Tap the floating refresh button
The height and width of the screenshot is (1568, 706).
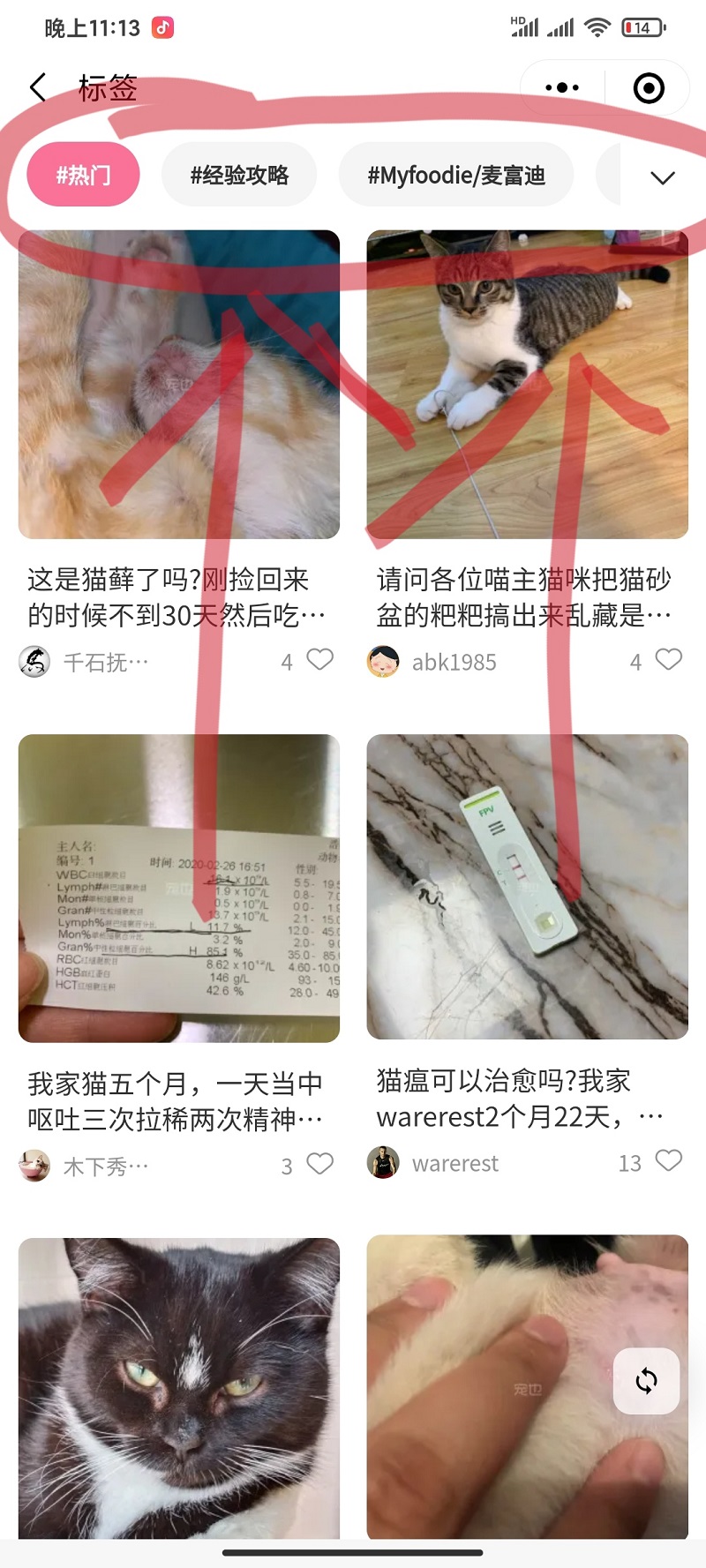click(647, 1381)
